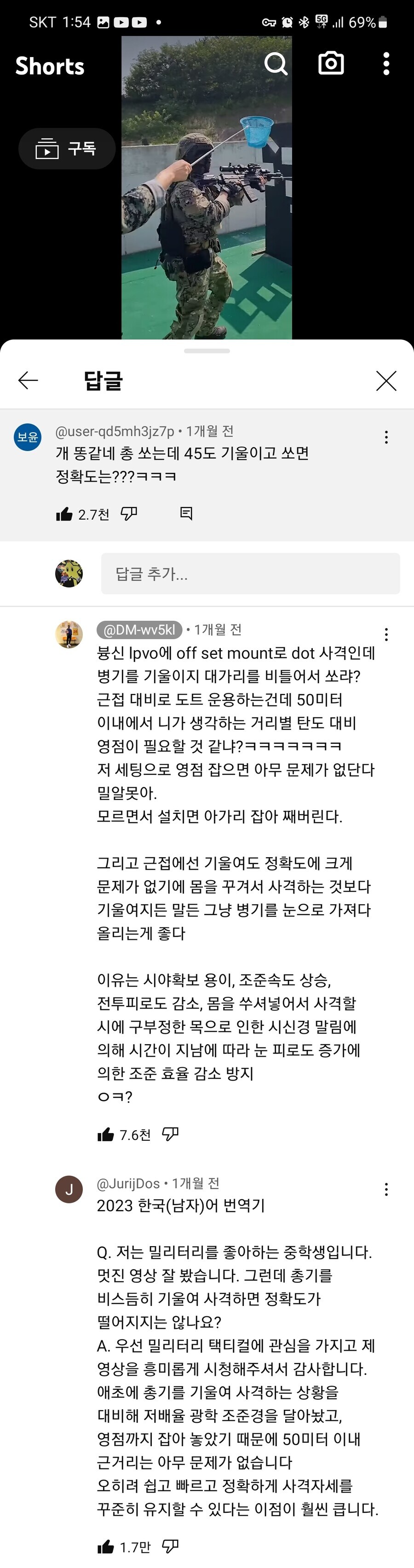Like the reply by @DM-wv5kl

click(106, 1134)
